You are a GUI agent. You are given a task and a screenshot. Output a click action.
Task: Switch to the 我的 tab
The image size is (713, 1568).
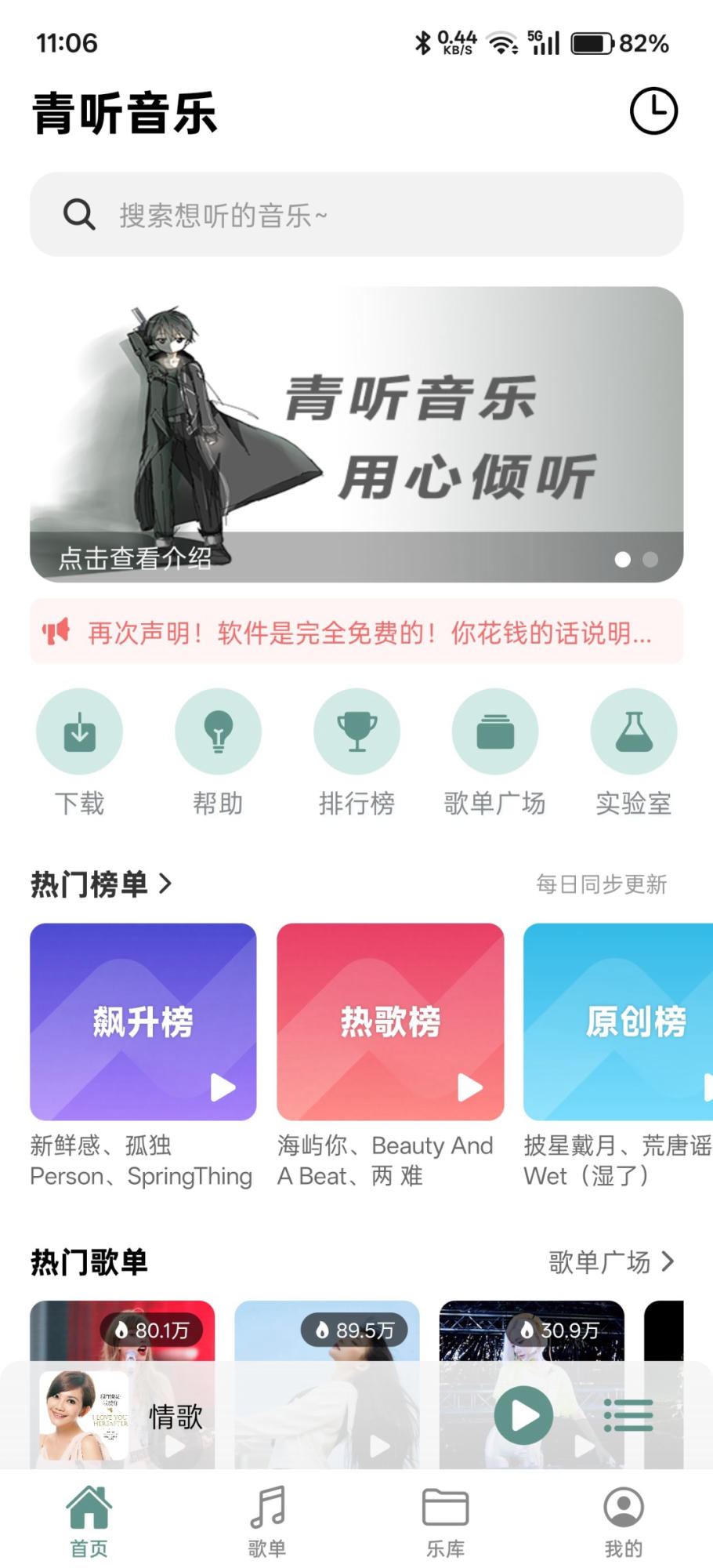click(624, 1521)
